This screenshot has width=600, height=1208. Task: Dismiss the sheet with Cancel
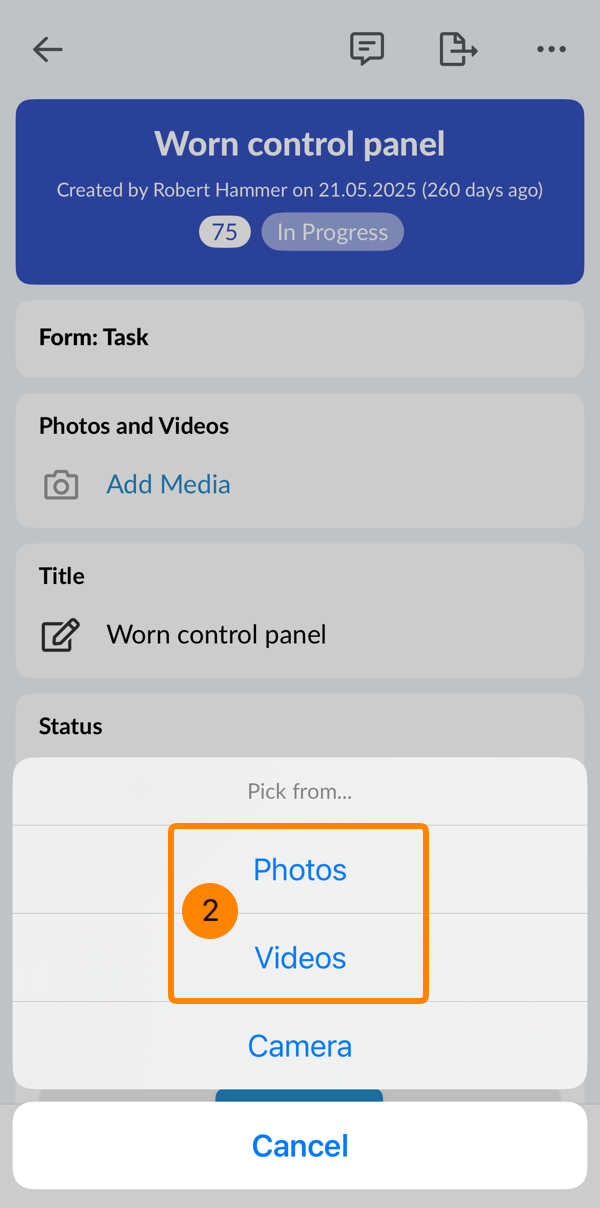pos(300,1145)
